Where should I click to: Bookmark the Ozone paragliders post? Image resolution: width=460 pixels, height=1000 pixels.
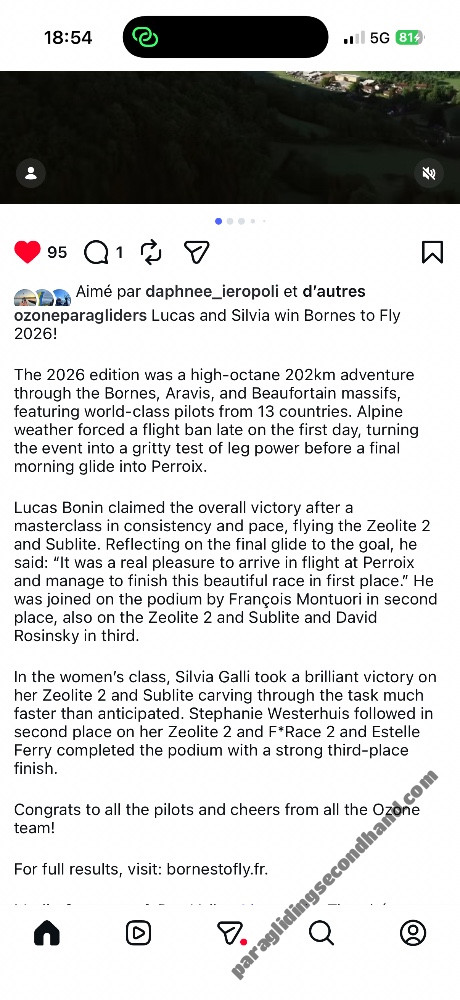pyautogui.click(x=433, y=253)
